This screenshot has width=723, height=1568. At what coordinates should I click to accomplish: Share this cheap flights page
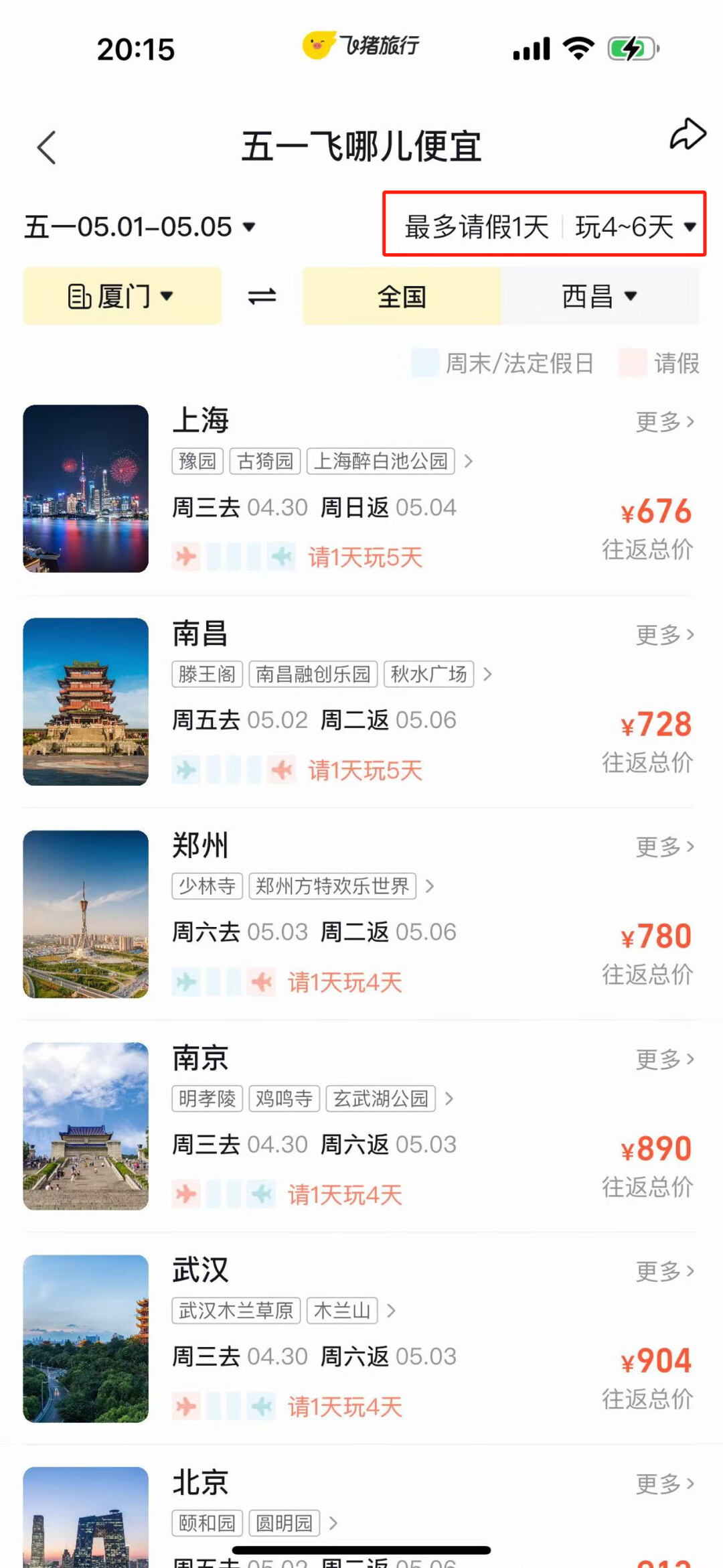688,135
